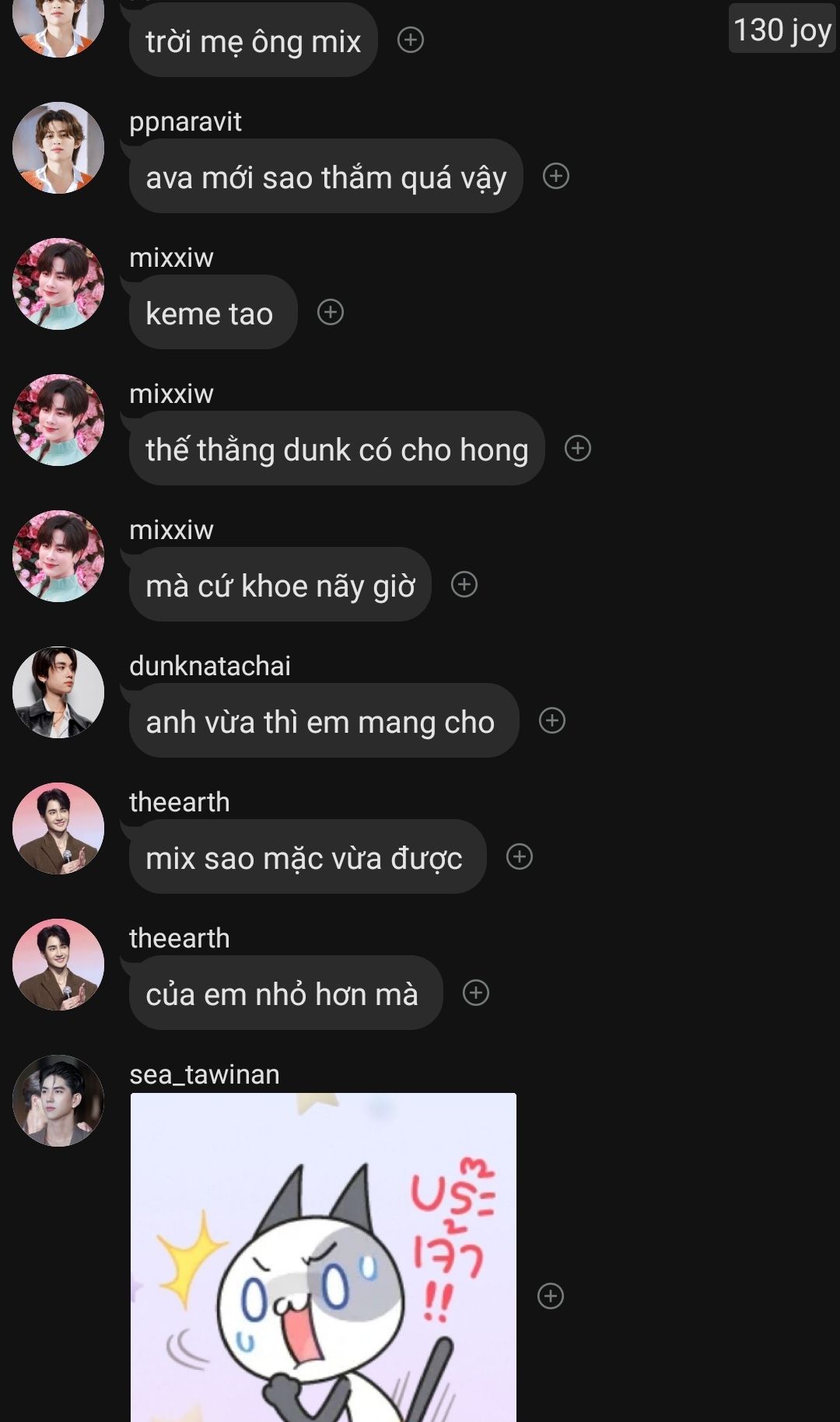Add reaction to "mix sao mặc vừa được"
The height and width of the screenshot is (1422, 840).
(x=520, y=856)
